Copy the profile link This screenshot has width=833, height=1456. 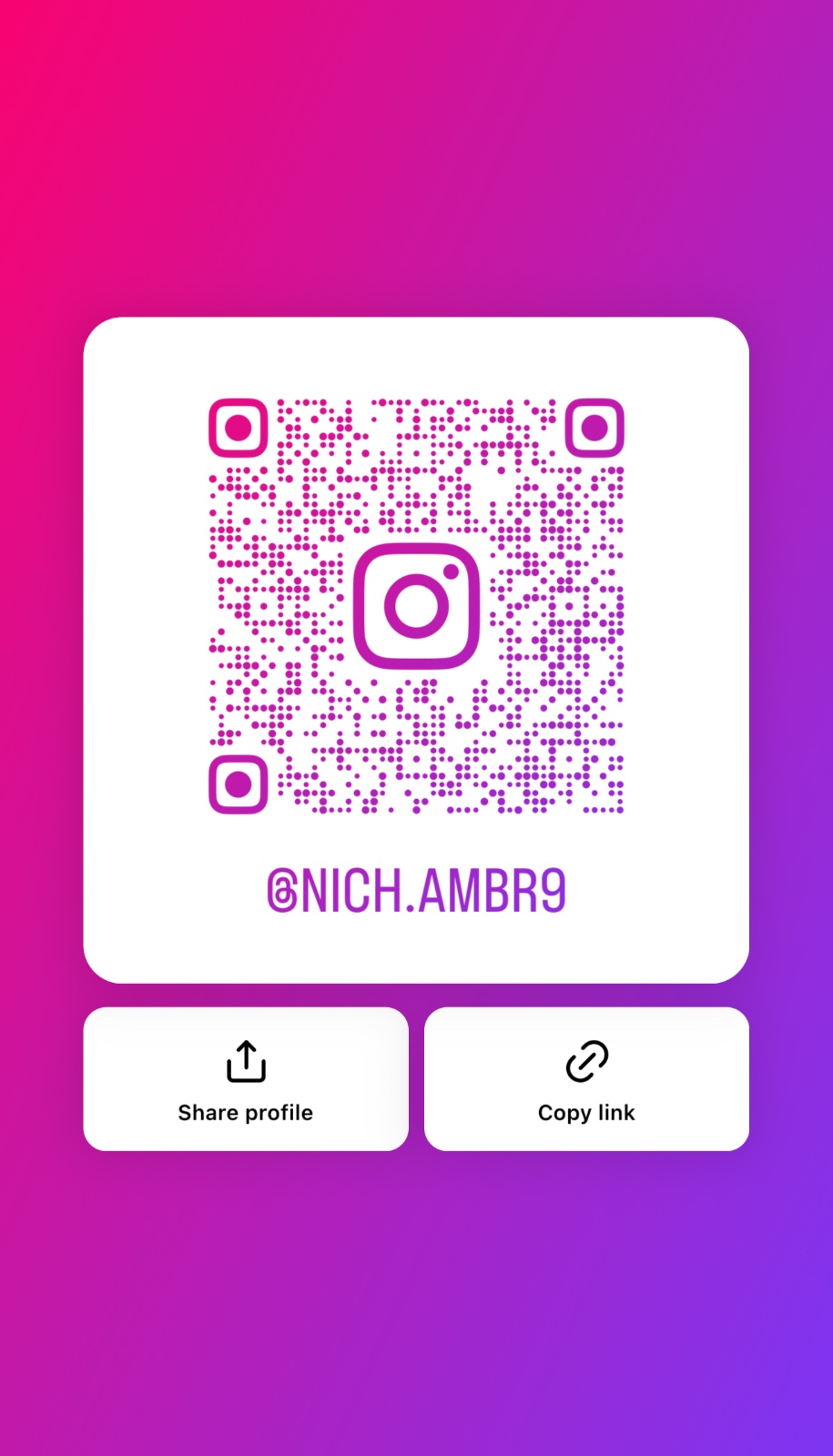tap(586, 1079)
